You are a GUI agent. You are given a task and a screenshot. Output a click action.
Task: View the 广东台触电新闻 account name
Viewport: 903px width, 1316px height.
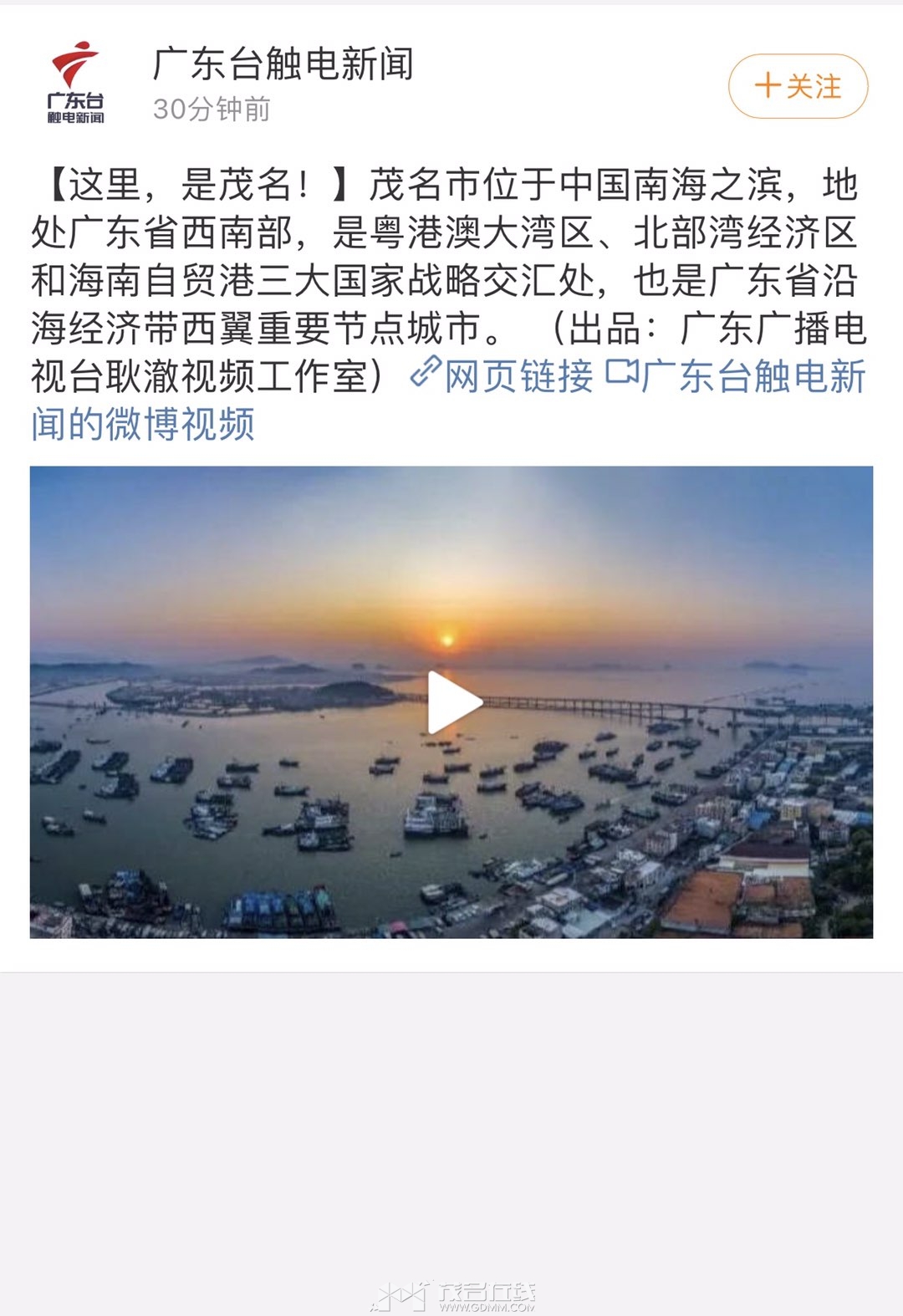283,64
